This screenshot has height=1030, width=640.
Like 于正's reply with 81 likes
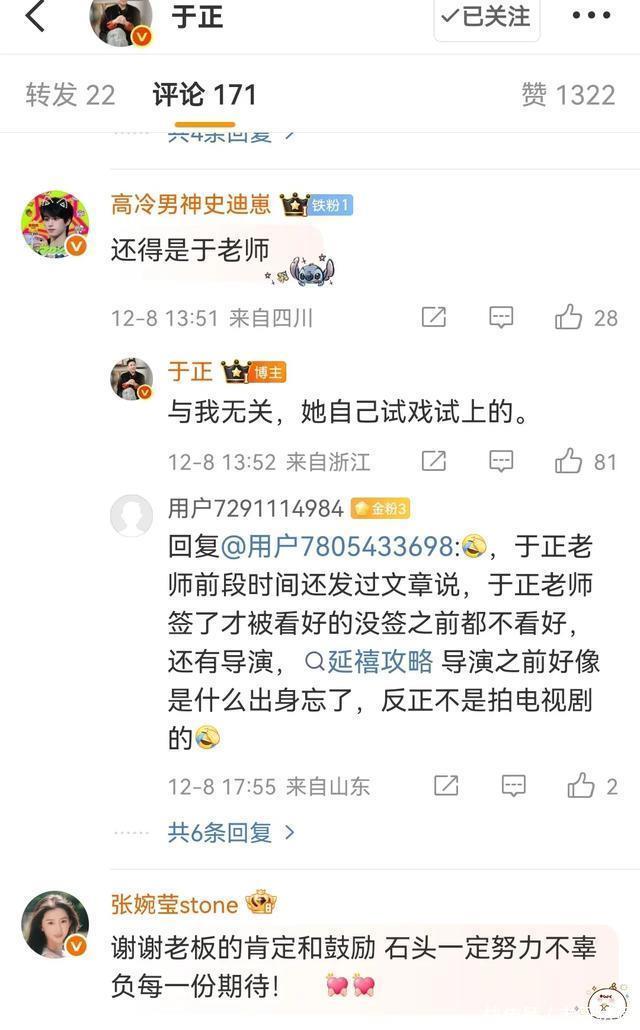point(585,461)
